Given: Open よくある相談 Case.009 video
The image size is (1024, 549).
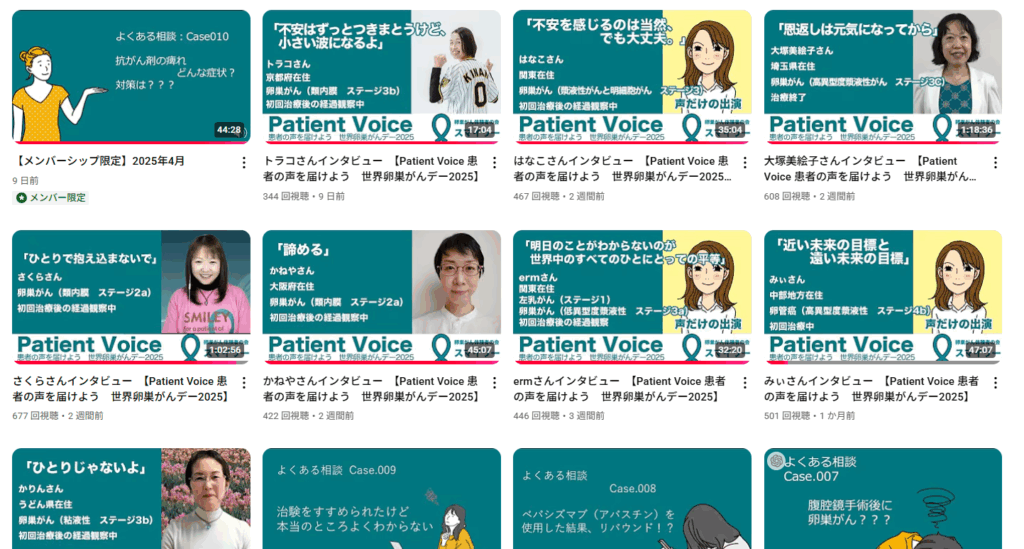Looking at the screenshot, I should pos(381,499).
